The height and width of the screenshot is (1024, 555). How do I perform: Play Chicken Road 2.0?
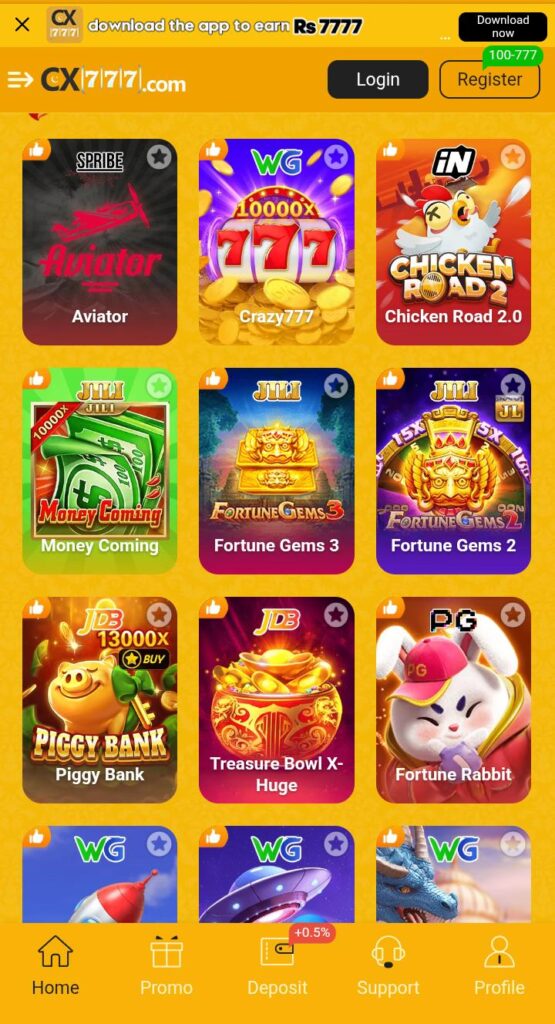453,242
